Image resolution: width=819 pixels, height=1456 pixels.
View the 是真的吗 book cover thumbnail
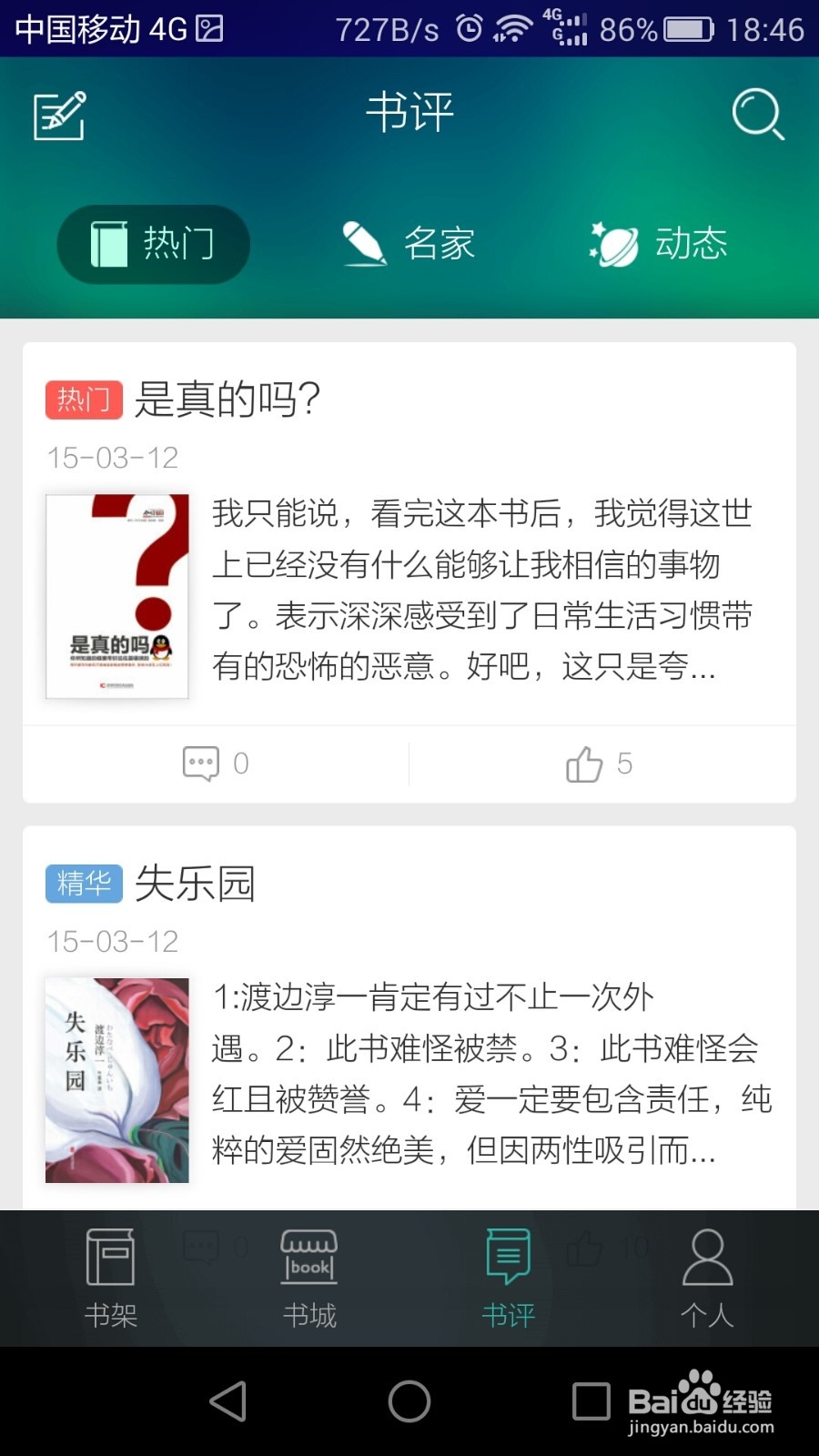[116, 596]
